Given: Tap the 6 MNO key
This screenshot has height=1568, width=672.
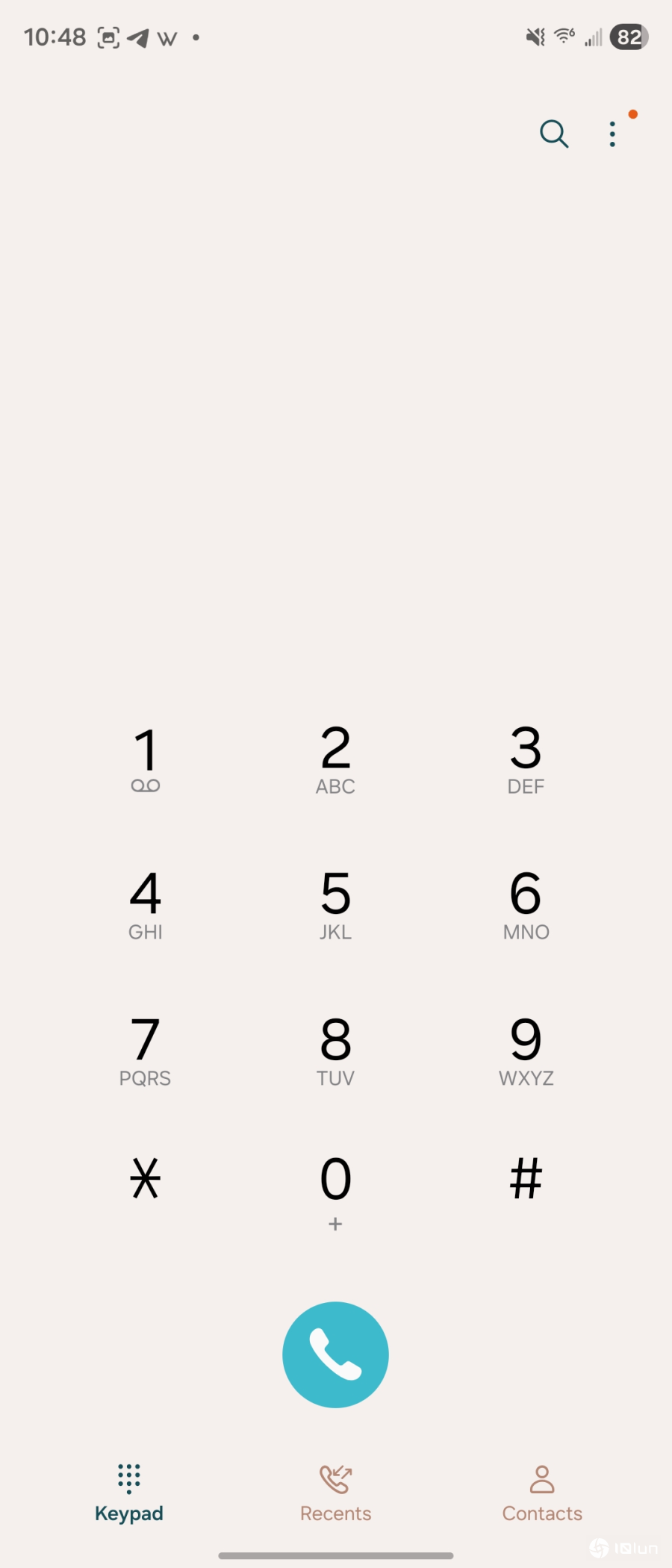Looking at the screenshot, I should click(x=526, y=903).
